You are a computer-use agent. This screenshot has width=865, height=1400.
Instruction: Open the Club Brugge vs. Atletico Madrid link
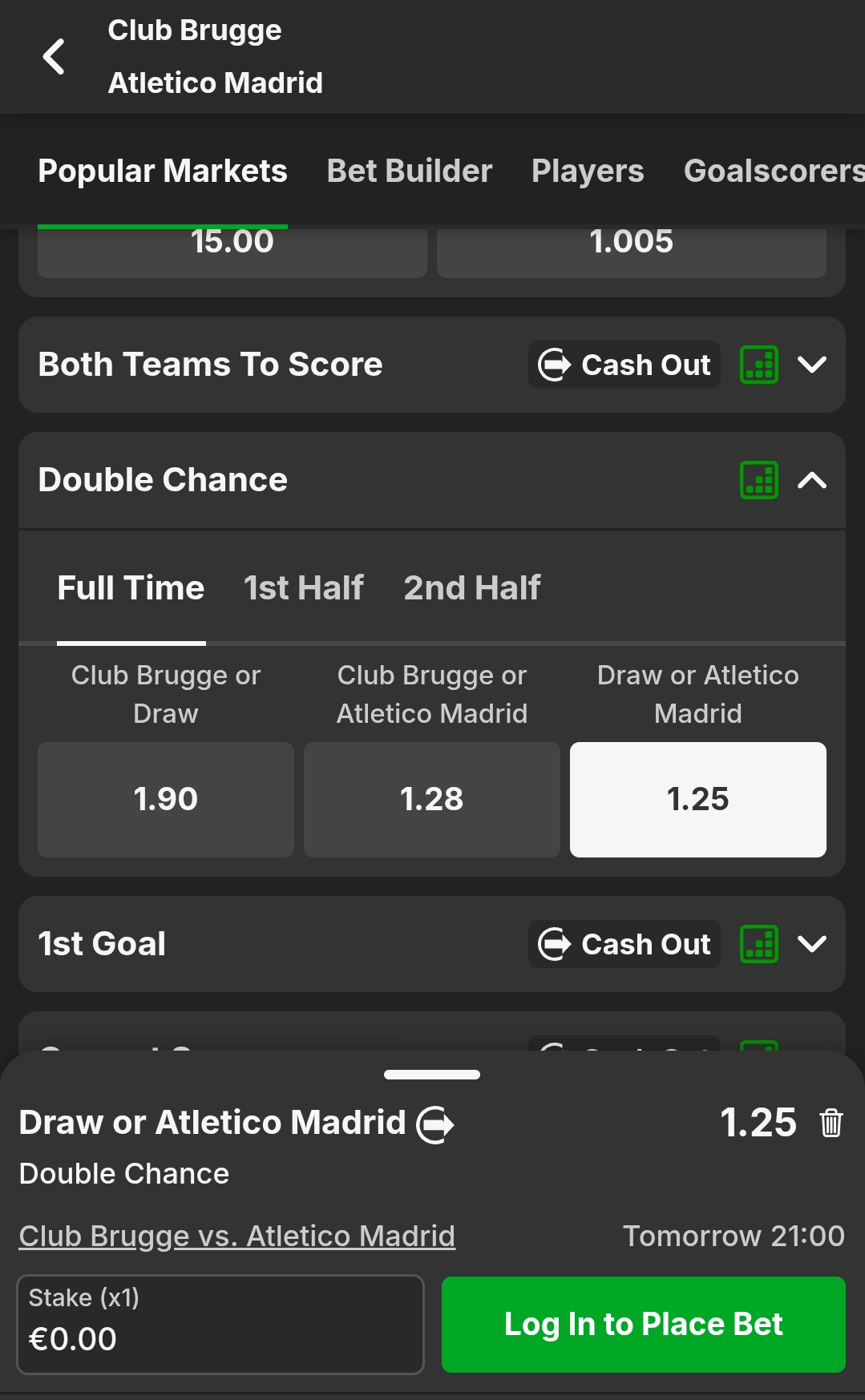(237, 1236)
